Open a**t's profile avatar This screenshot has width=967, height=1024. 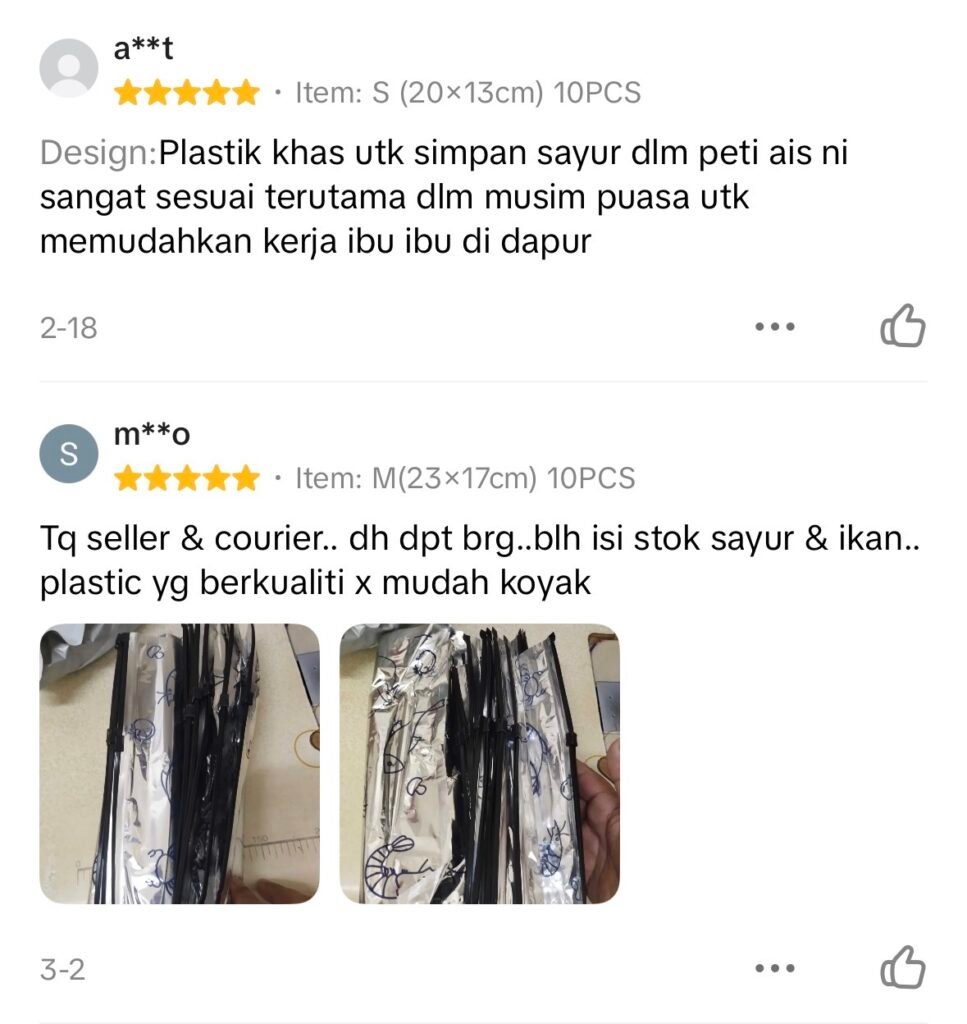69,69
